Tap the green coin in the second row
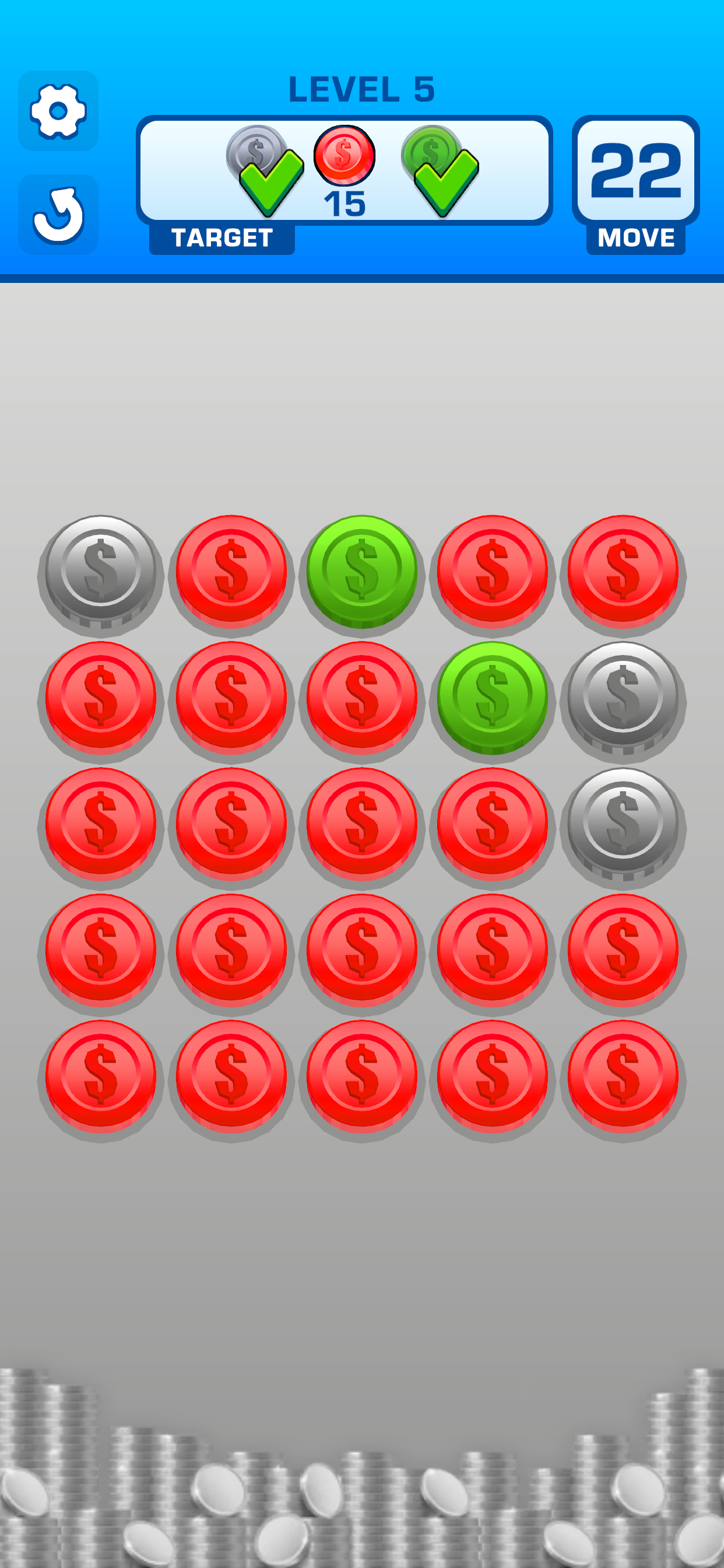Viewport: 724px width, 1568px height. [x=492, y=696]
